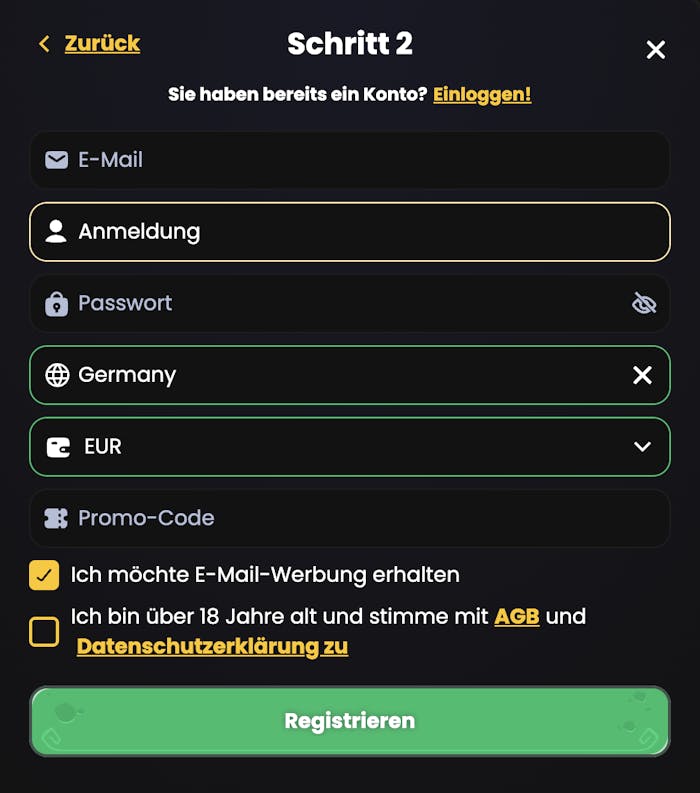Tap the Promo-Code field
Viewport: 700px width, 793px height.
tap(350, 518)
